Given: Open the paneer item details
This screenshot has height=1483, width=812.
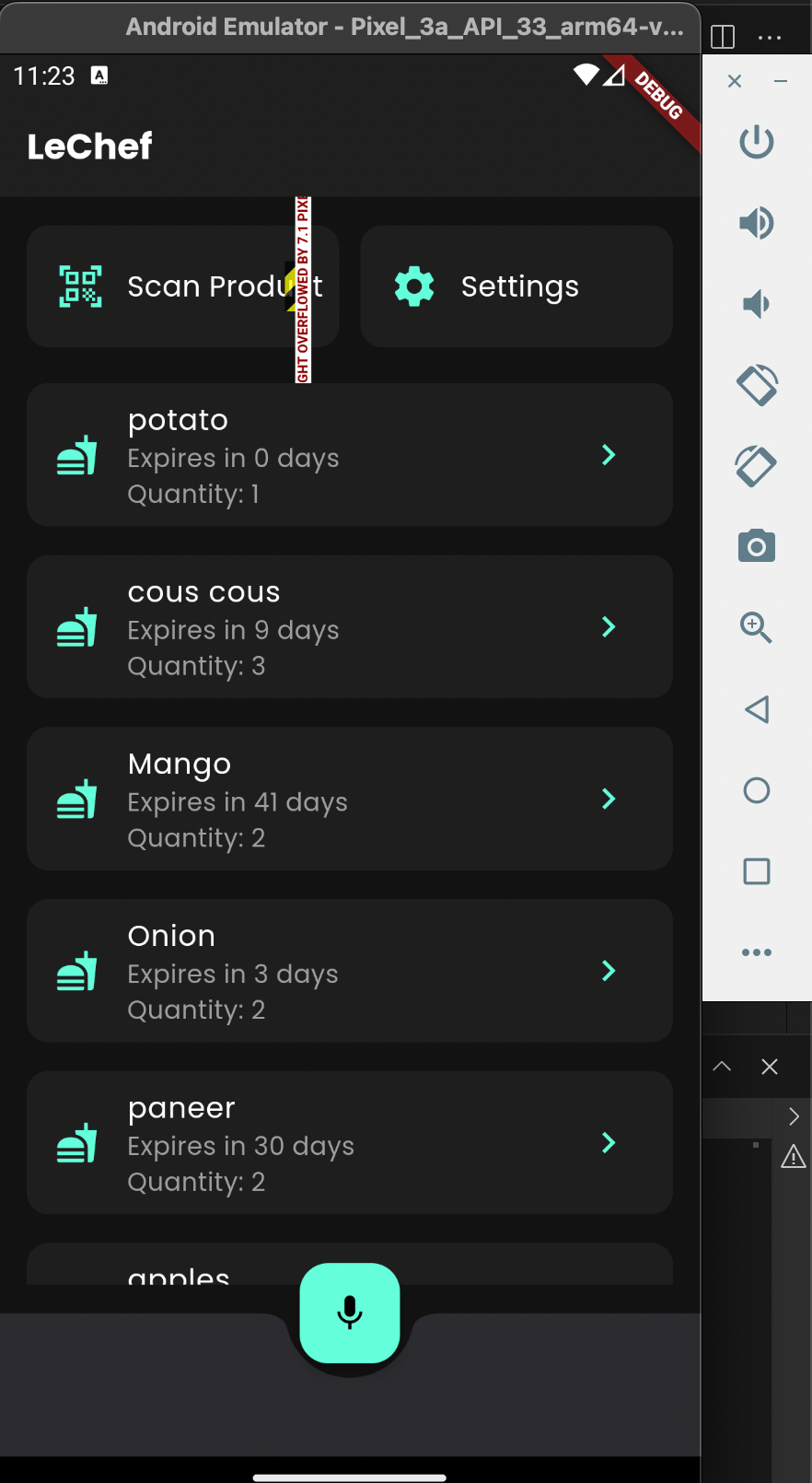Looking at the screenshot, I should 350,1143.
